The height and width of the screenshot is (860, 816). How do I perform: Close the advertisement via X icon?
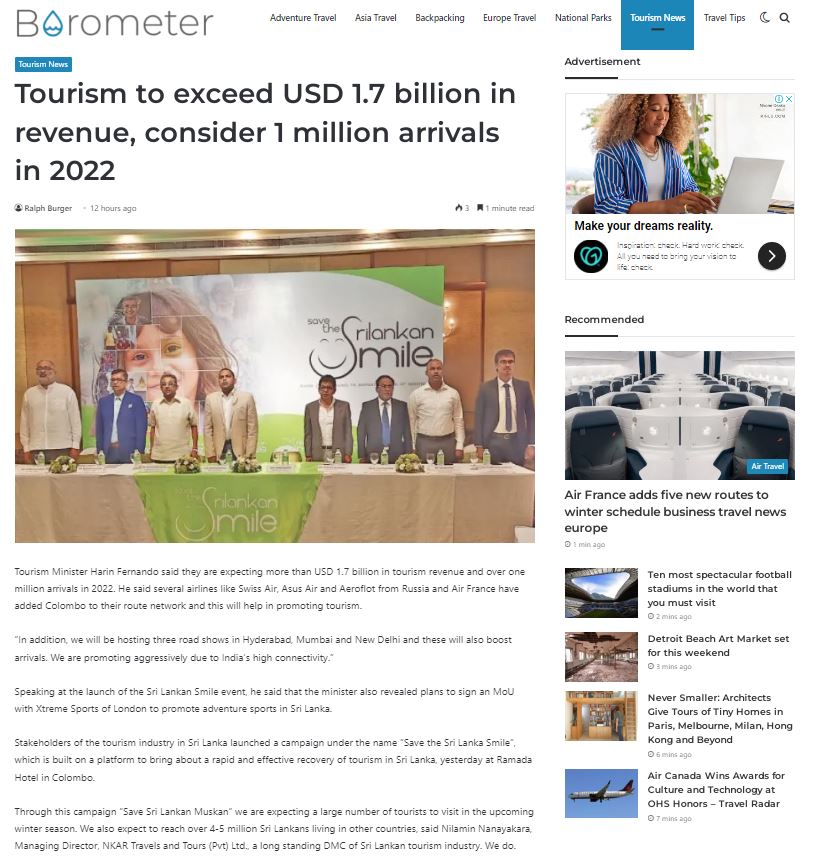[789, 100]
